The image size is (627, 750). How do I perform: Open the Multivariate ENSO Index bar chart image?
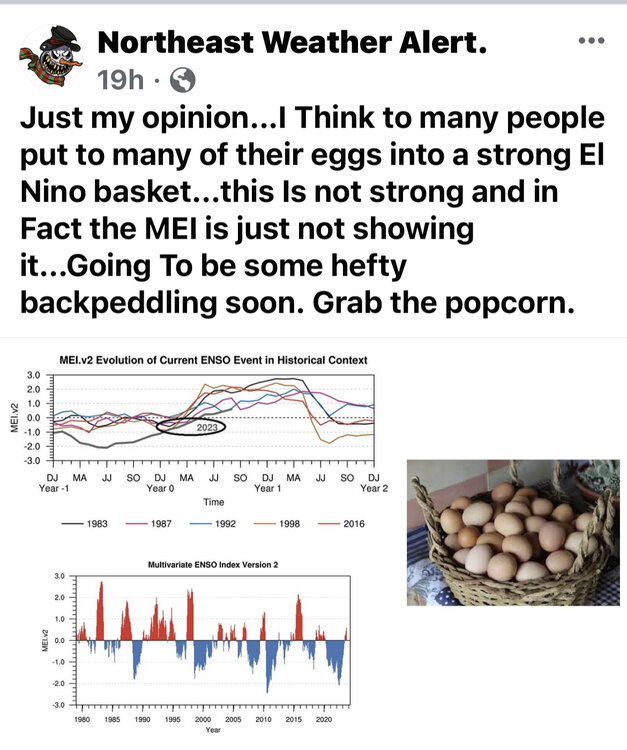(198, 647)
